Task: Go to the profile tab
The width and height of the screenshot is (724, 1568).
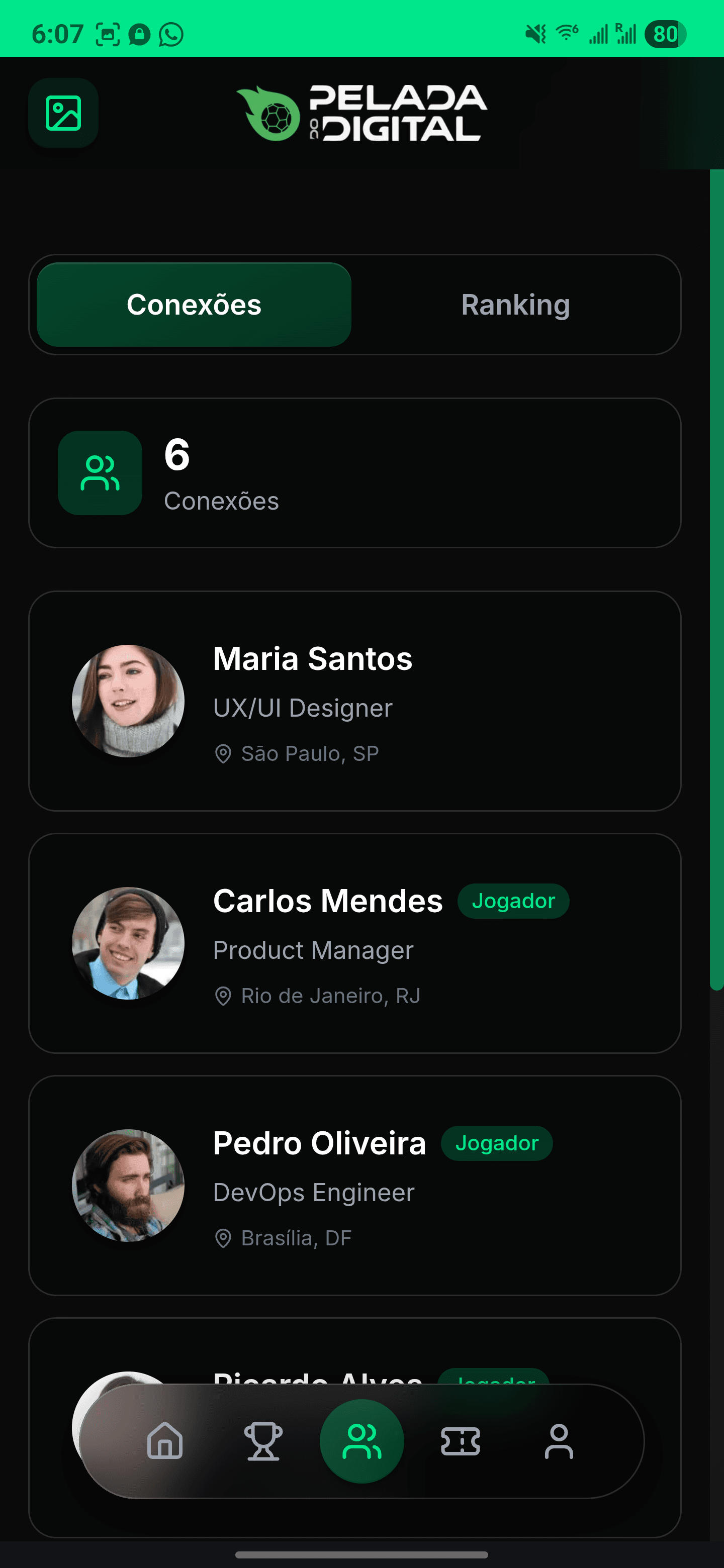Action: (x=559, y=1441)
